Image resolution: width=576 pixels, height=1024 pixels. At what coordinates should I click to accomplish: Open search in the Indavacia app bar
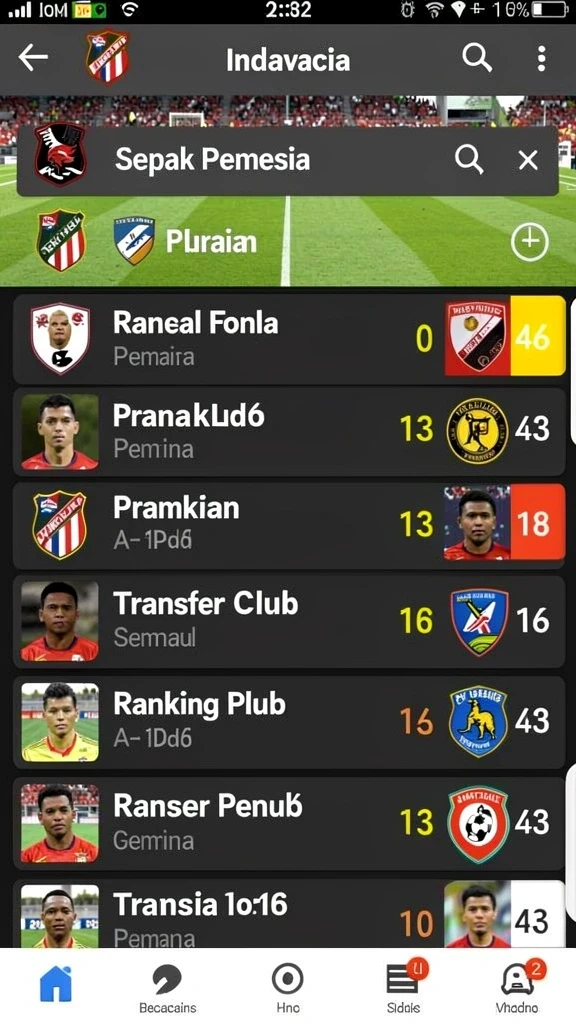pos(477,58)
